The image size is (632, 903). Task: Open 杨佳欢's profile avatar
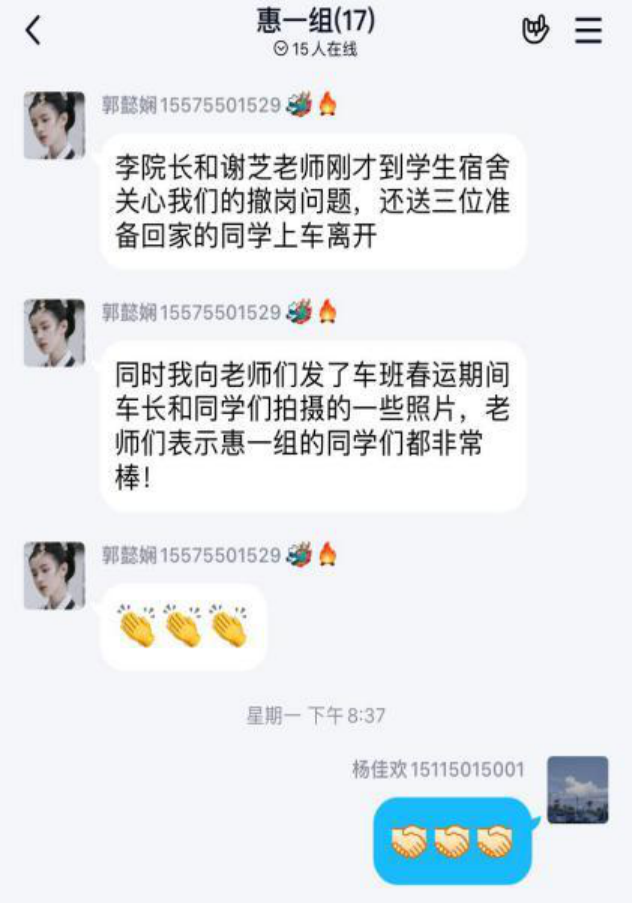point(577,790)
